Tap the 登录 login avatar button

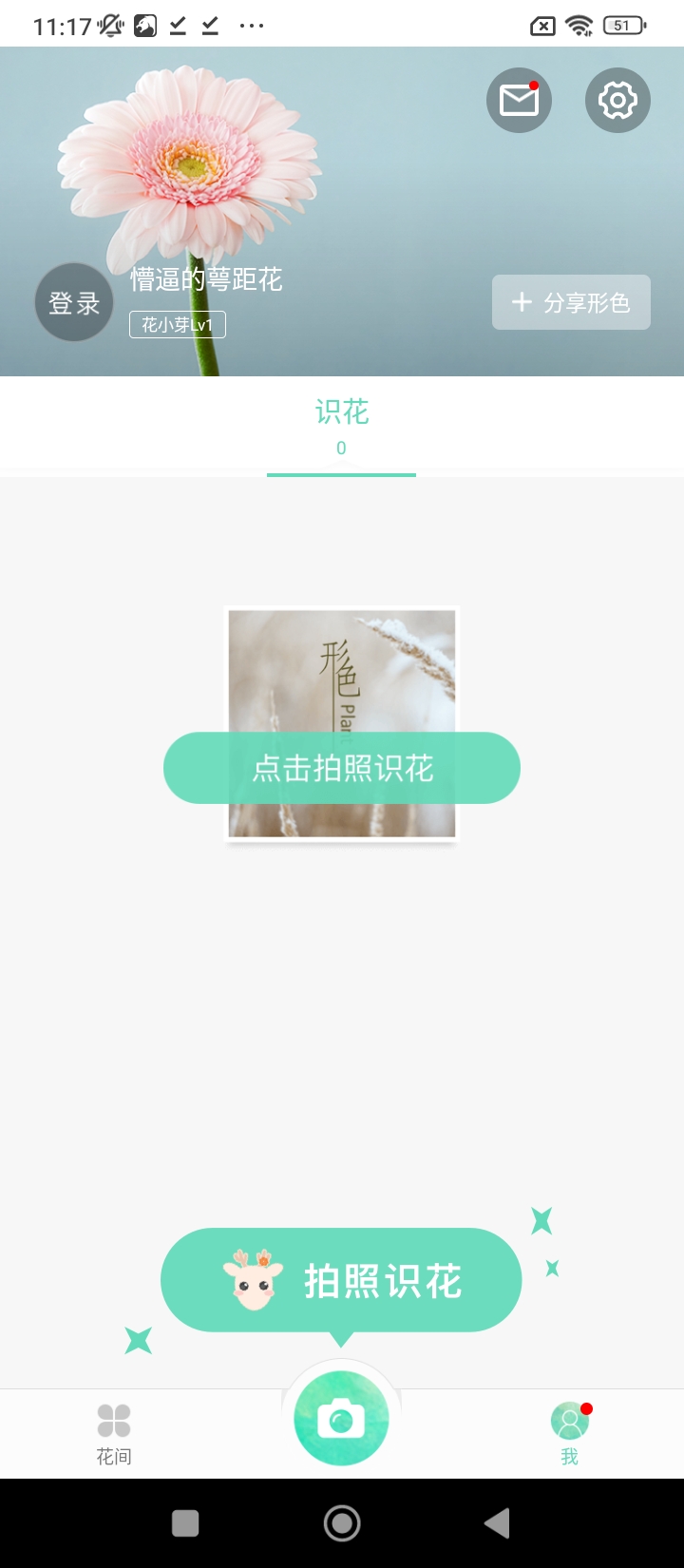(x=74, y=302)
